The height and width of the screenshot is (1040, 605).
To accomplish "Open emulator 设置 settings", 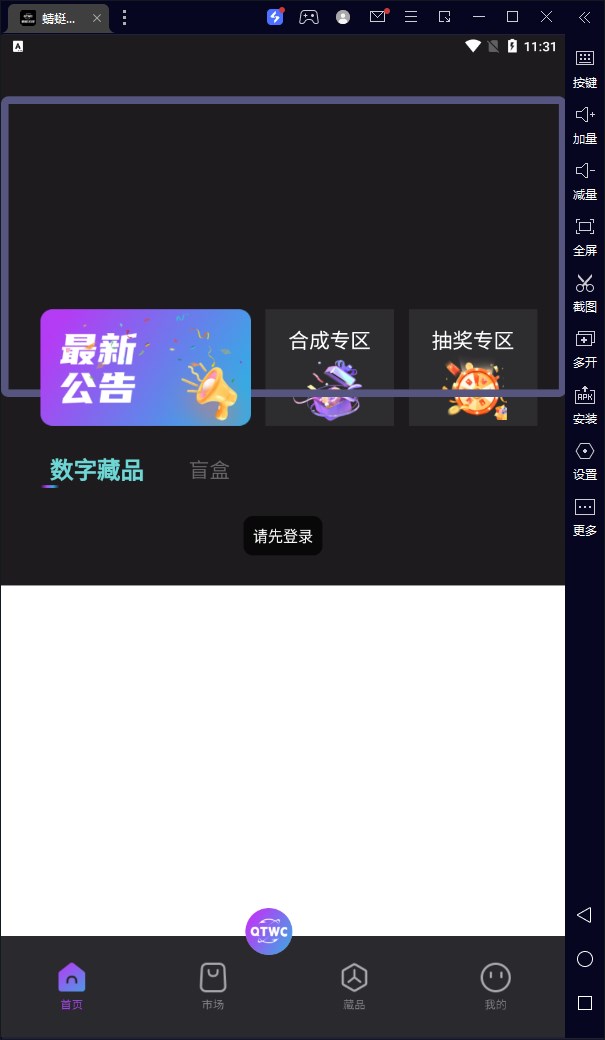I will point(585,460).
